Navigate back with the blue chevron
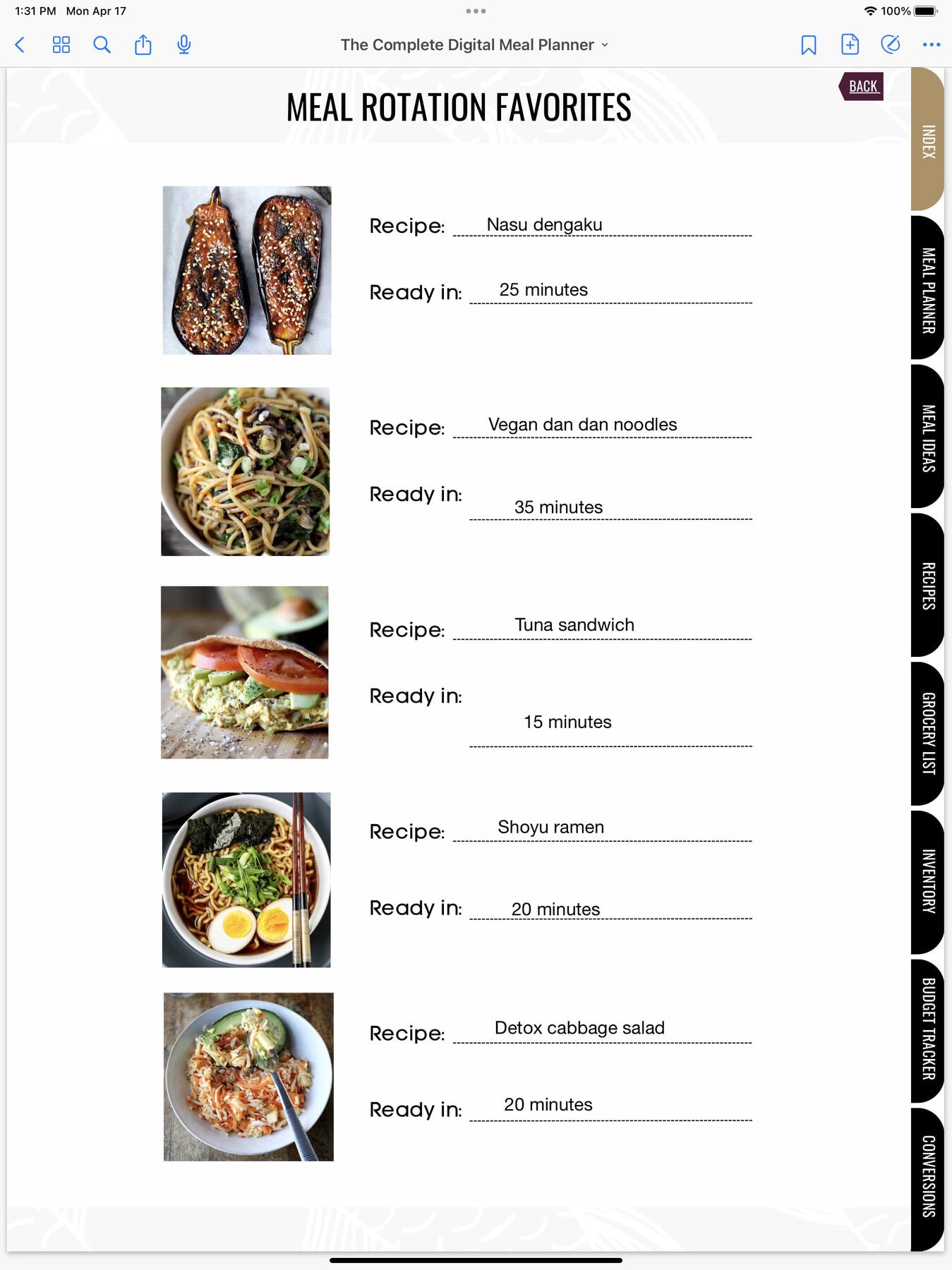The width and height of the screenshot is (952, 1270). (x=19, y=44)
